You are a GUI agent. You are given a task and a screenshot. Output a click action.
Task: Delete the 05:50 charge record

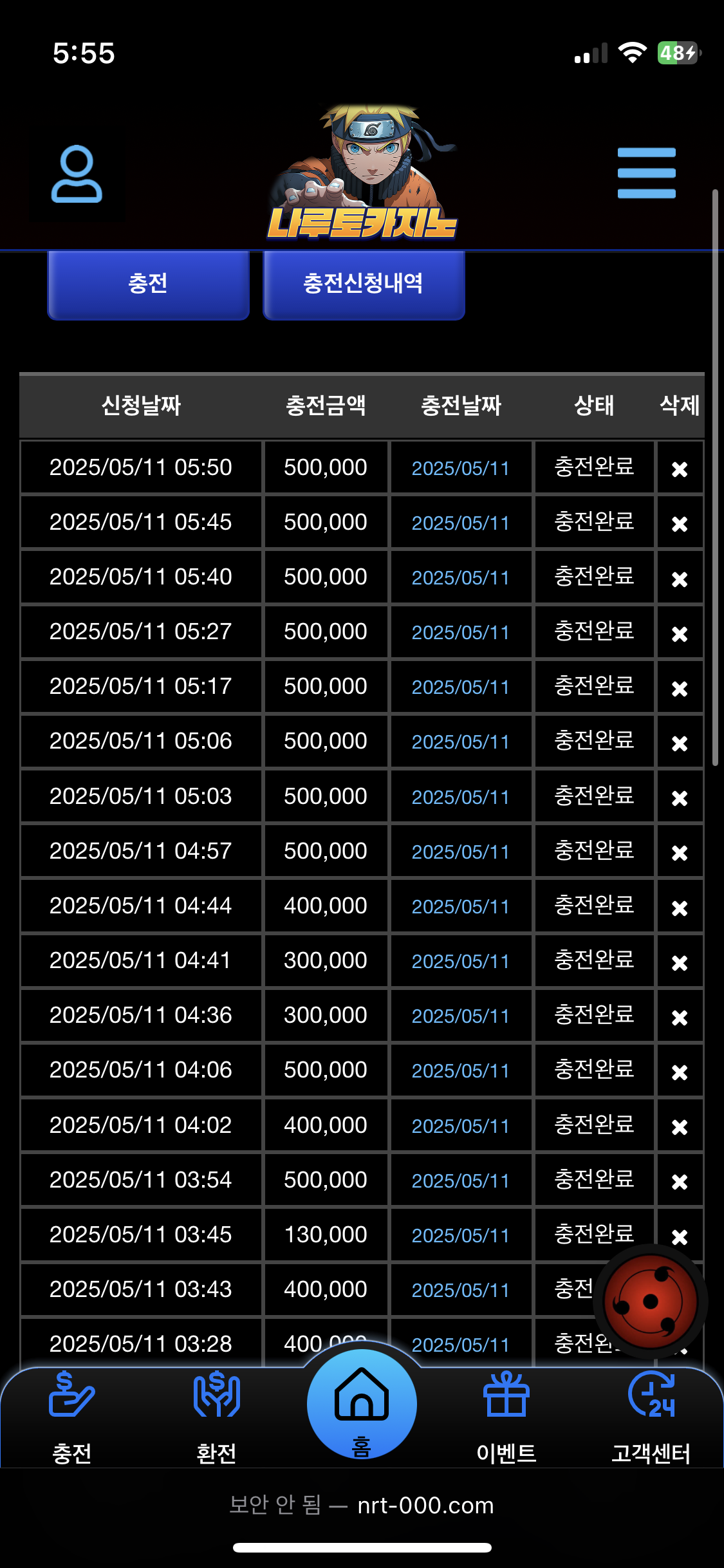click(x=680, y=469)
